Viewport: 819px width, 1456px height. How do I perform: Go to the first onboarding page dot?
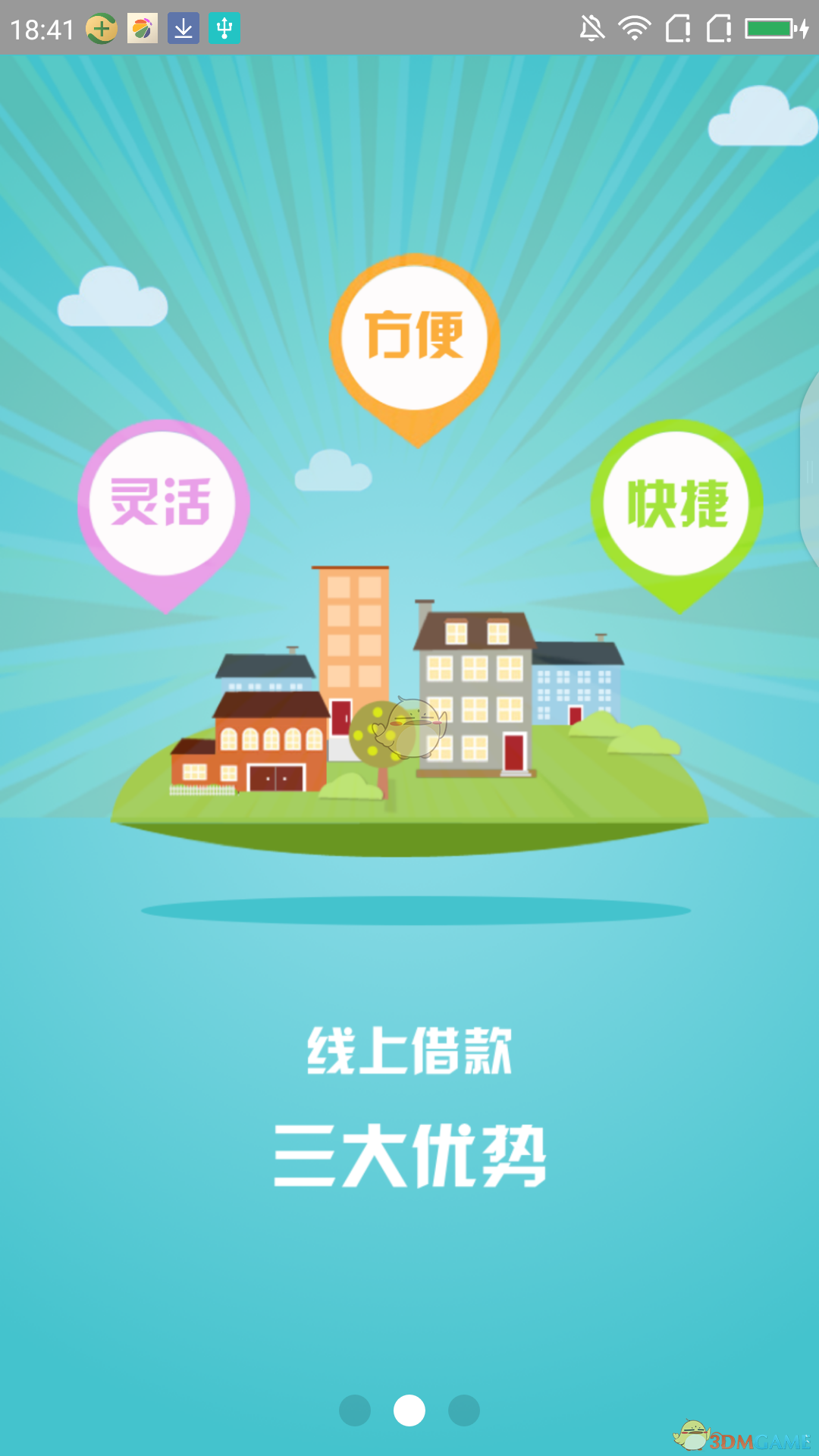(x=355, y=1410)
